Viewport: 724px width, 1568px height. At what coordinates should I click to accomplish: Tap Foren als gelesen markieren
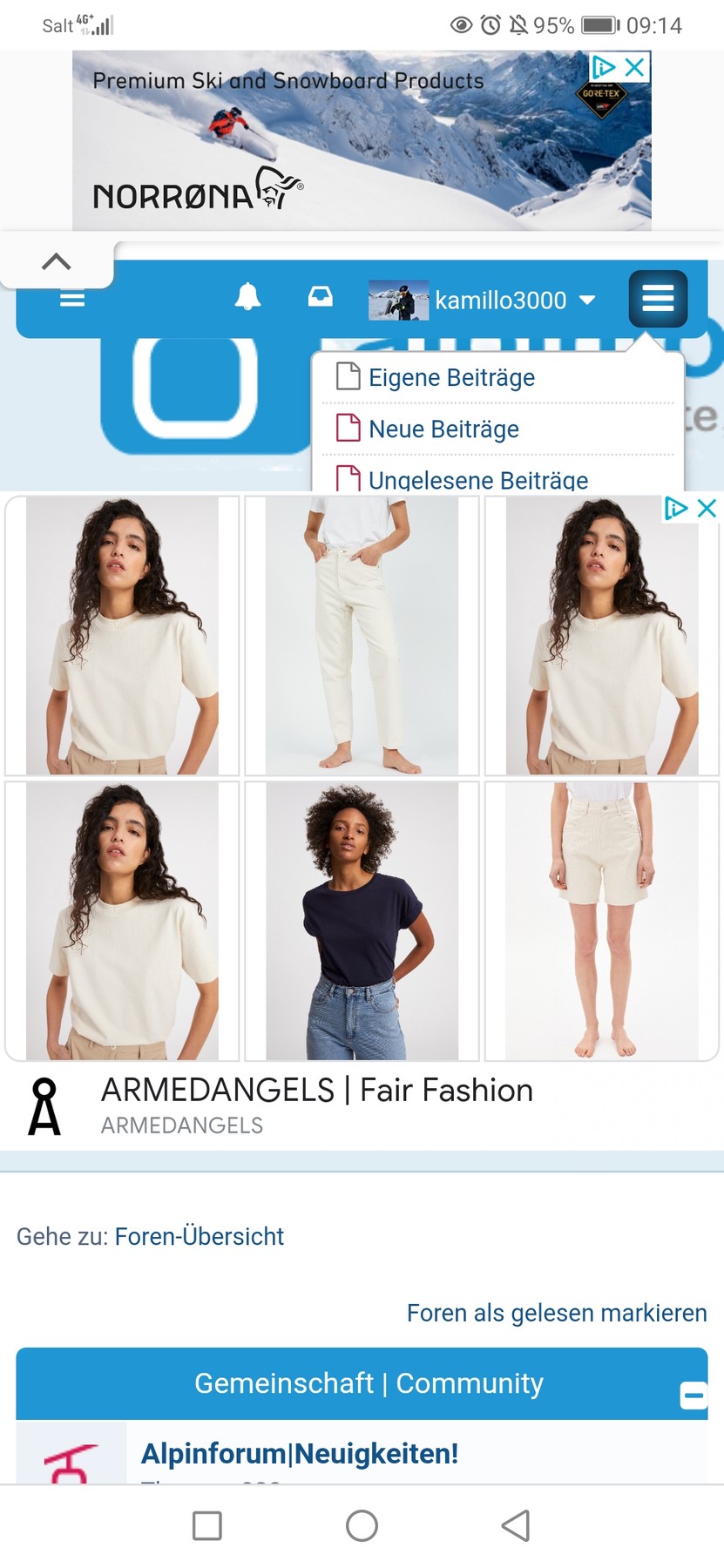coord(556,1313)
